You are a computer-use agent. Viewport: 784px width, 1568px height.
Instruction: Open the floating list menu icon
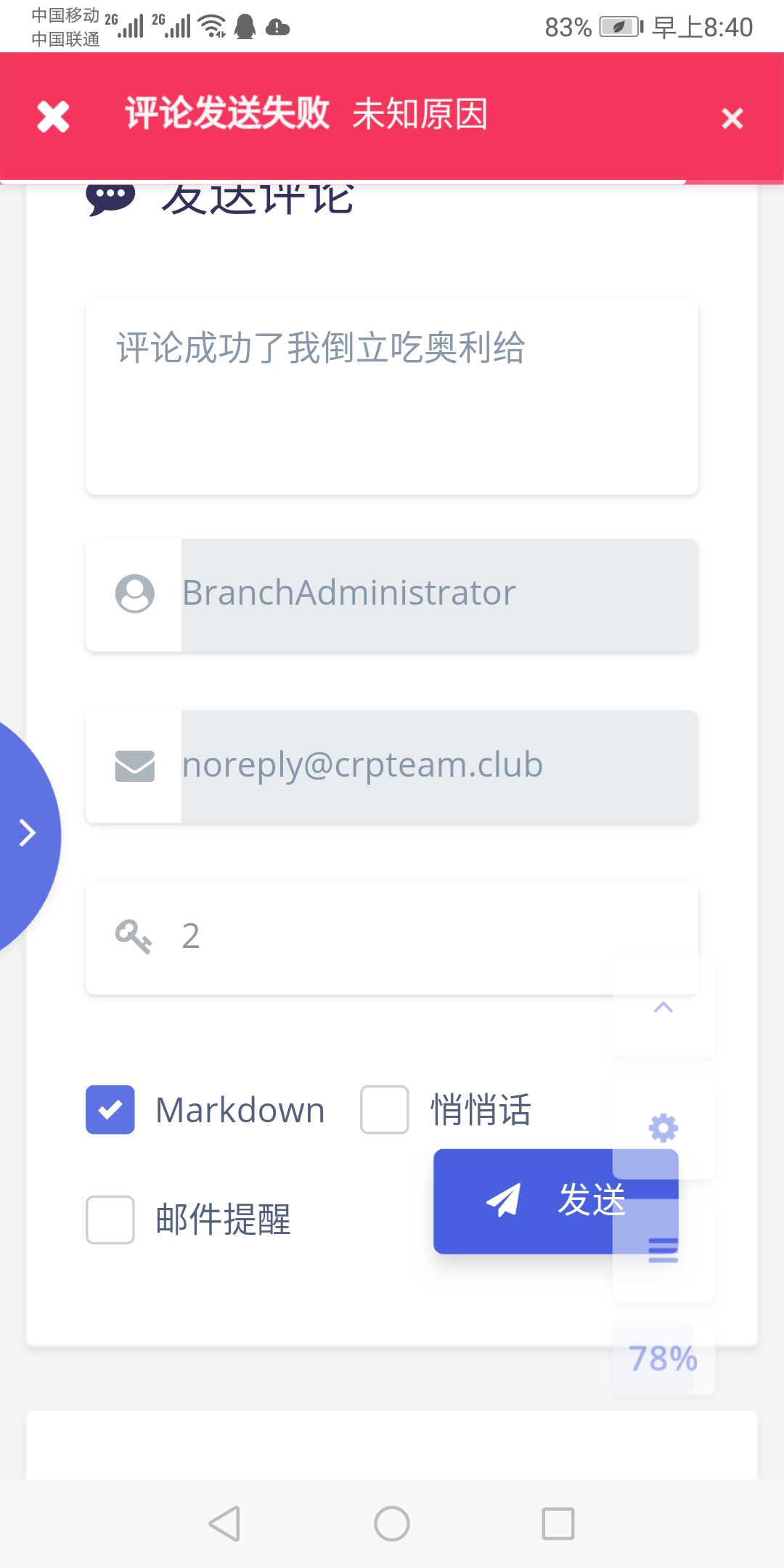(663, 1250)
